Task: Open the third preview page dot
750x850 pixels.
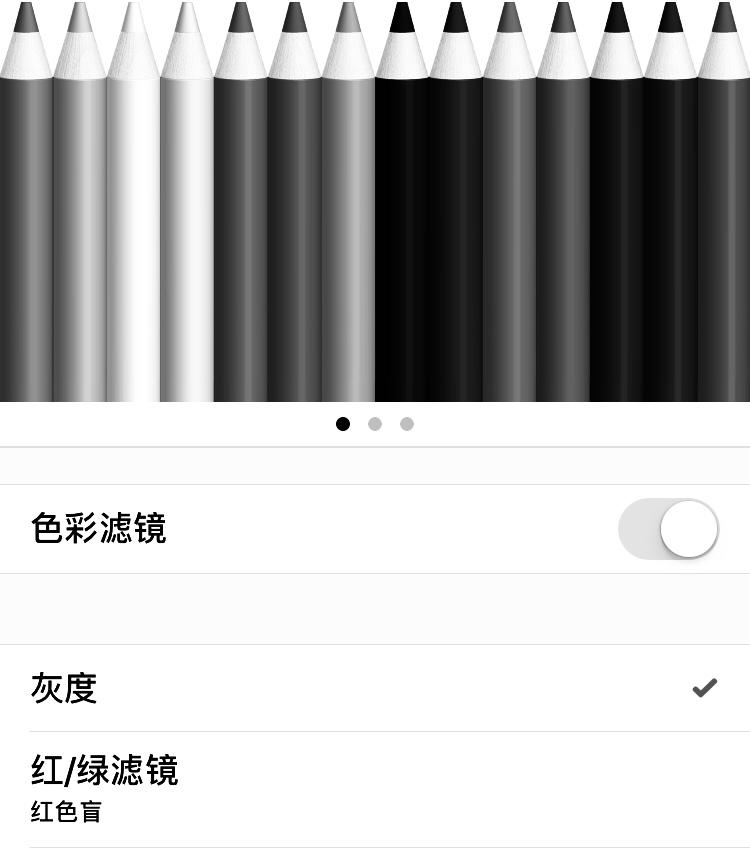Action: coord(407,424)
